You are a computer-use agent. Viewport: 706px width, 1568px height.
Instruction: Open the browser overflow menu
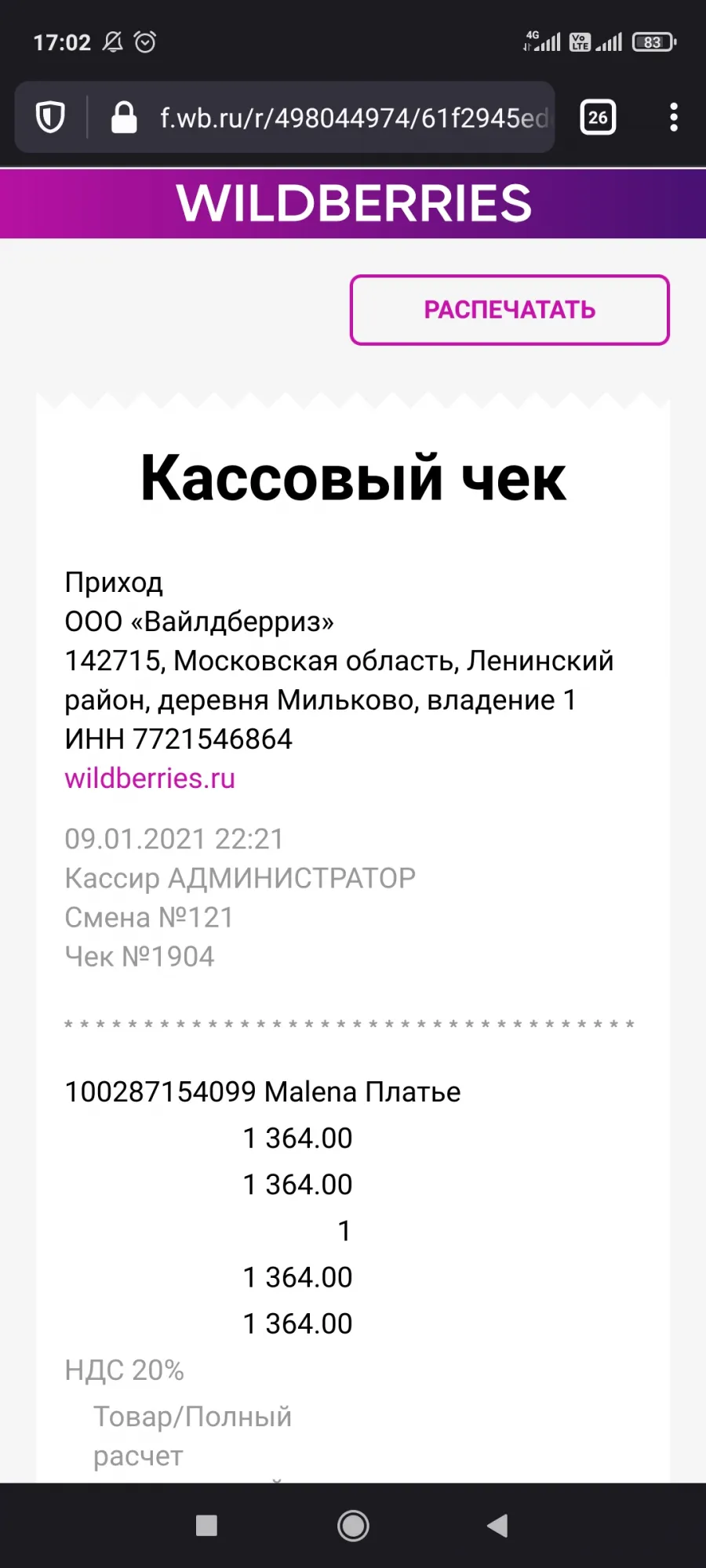(x=673, y=118)
